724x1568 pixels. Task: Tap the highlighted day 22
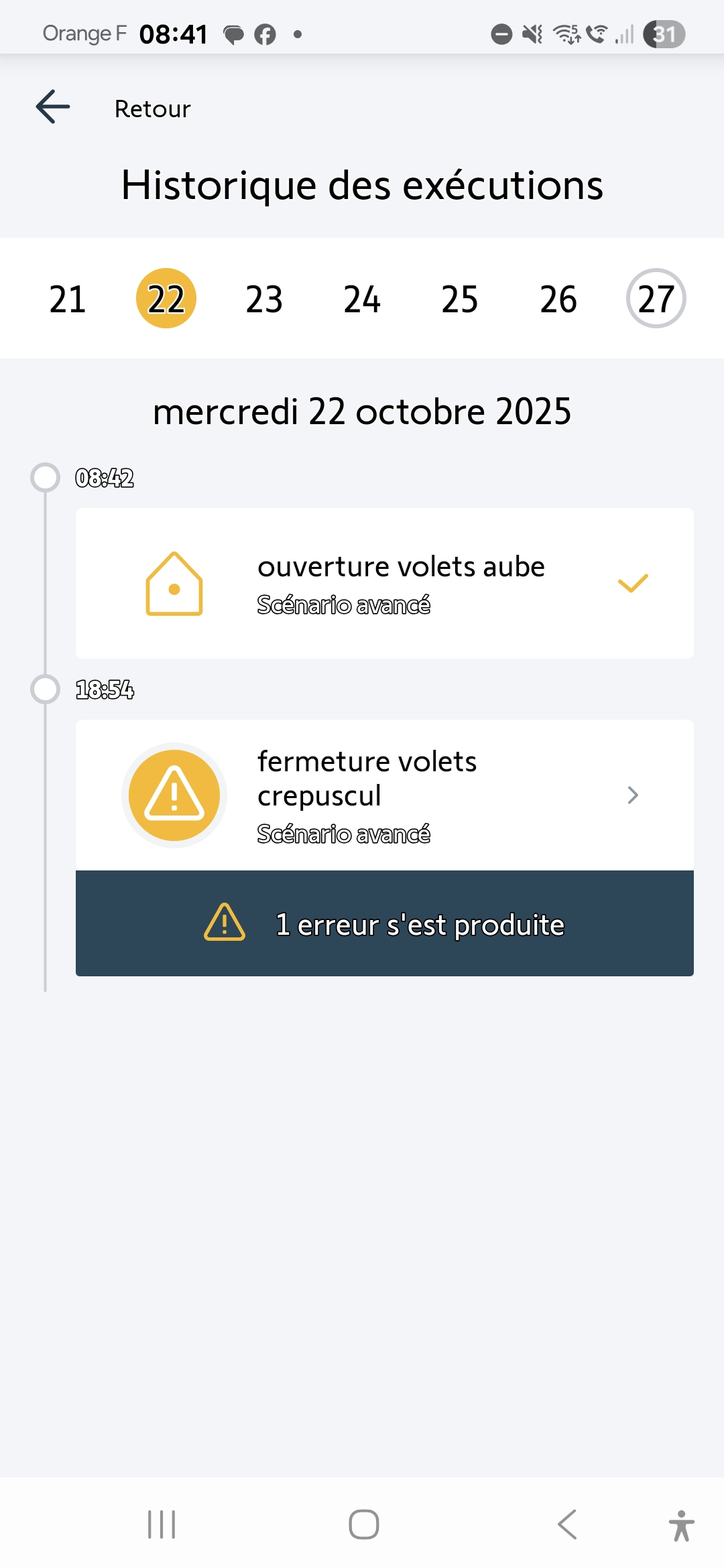(166, 299)
